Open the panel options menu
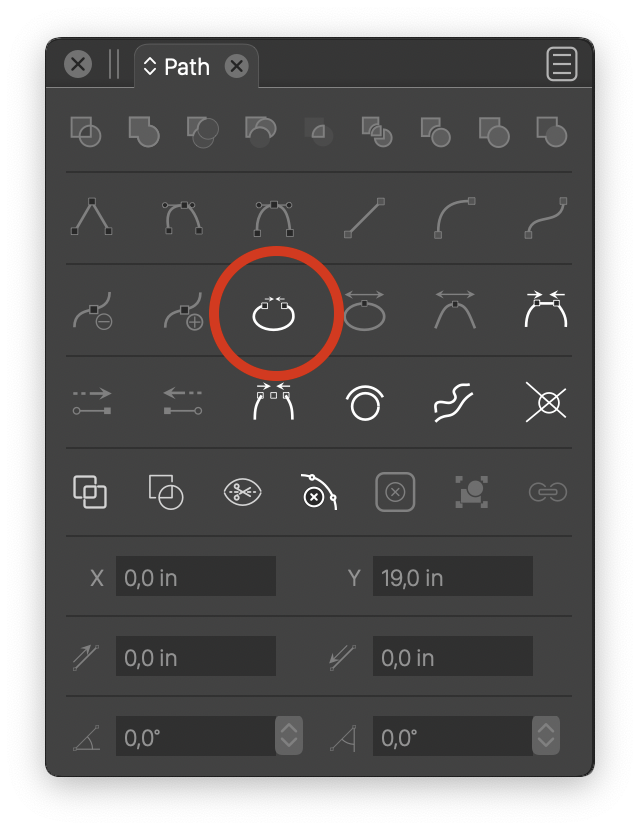Screen dimensions: 640x830 562,64
